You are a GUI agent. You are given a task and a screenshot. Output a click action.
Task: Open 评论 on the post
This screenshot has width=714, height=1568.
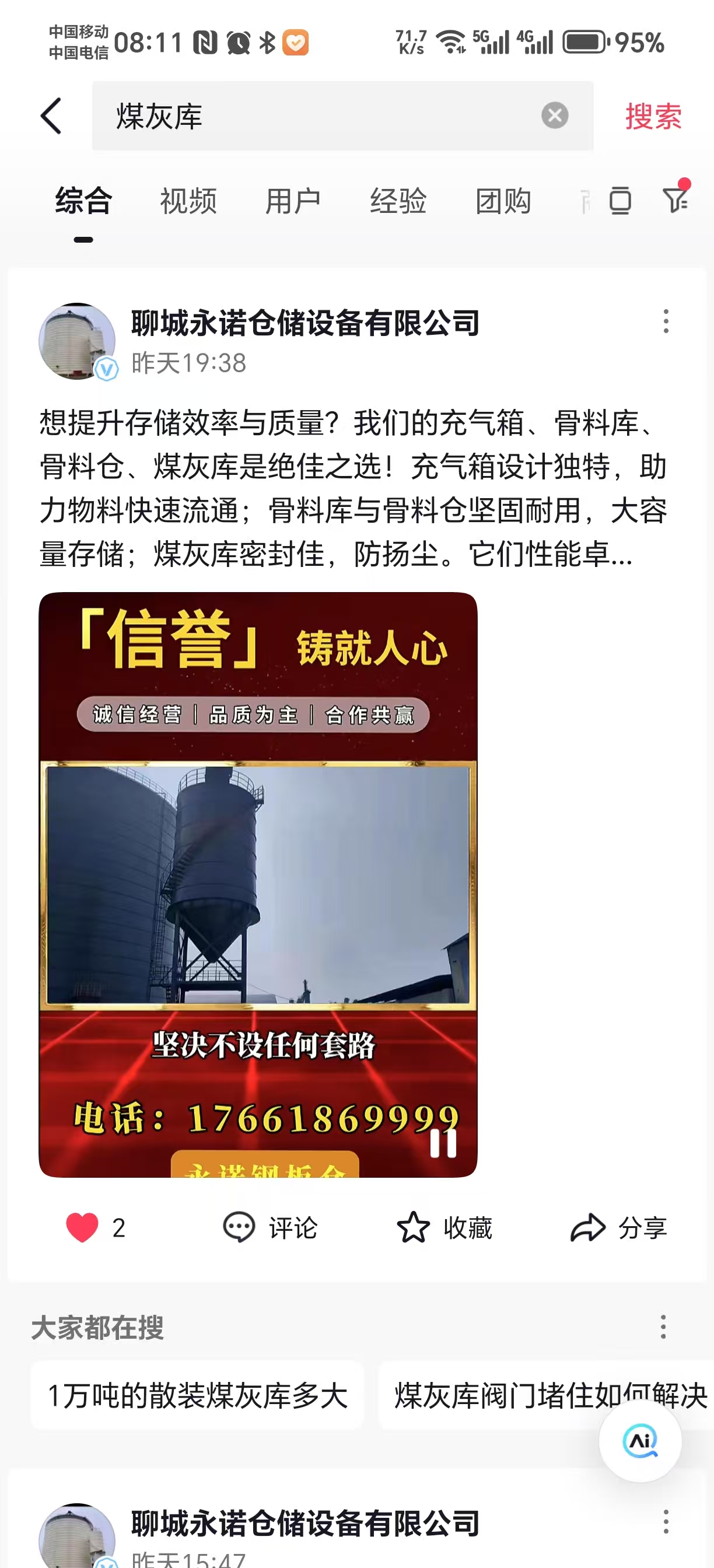[x=271, y=1228]
